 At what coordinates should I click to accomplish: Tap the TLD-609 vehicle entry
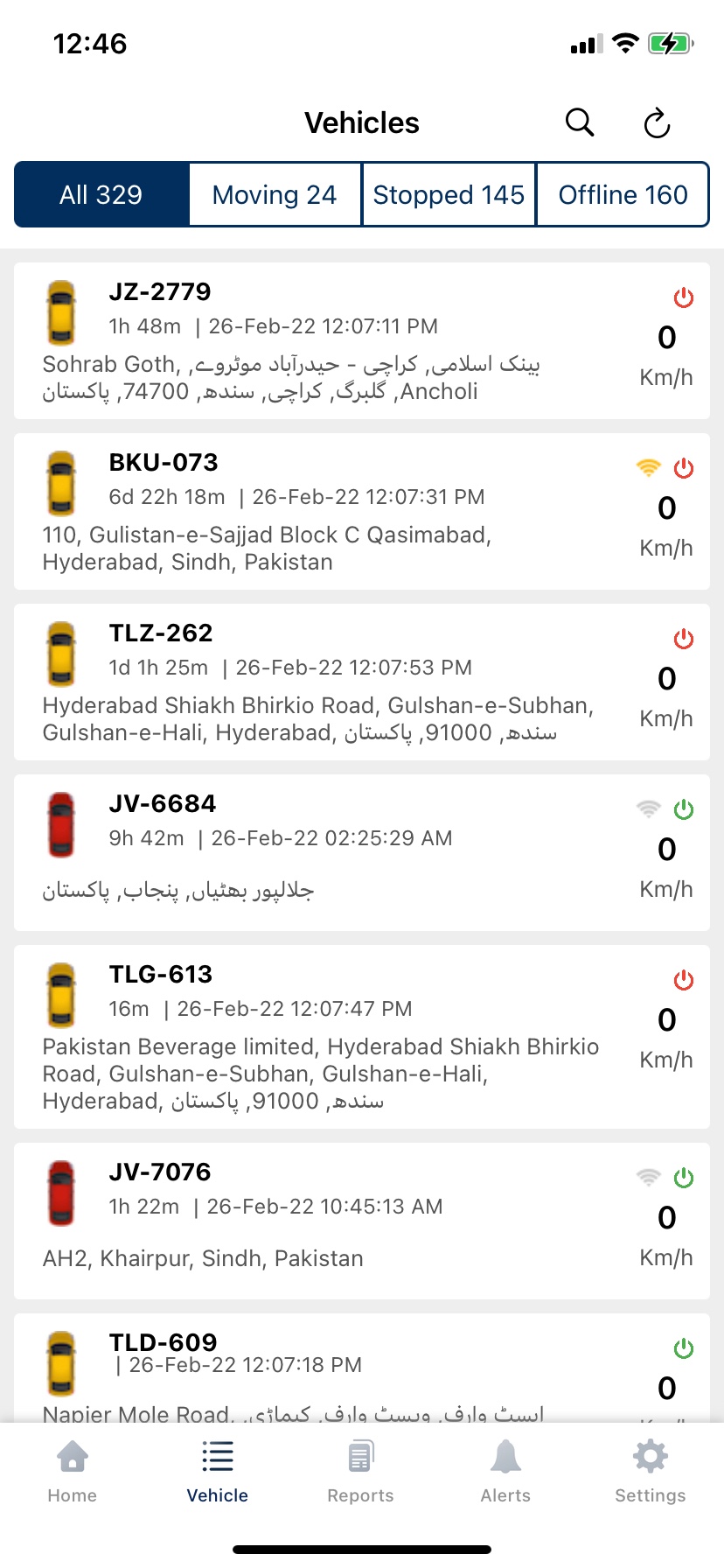click(x=362, y=1368)
